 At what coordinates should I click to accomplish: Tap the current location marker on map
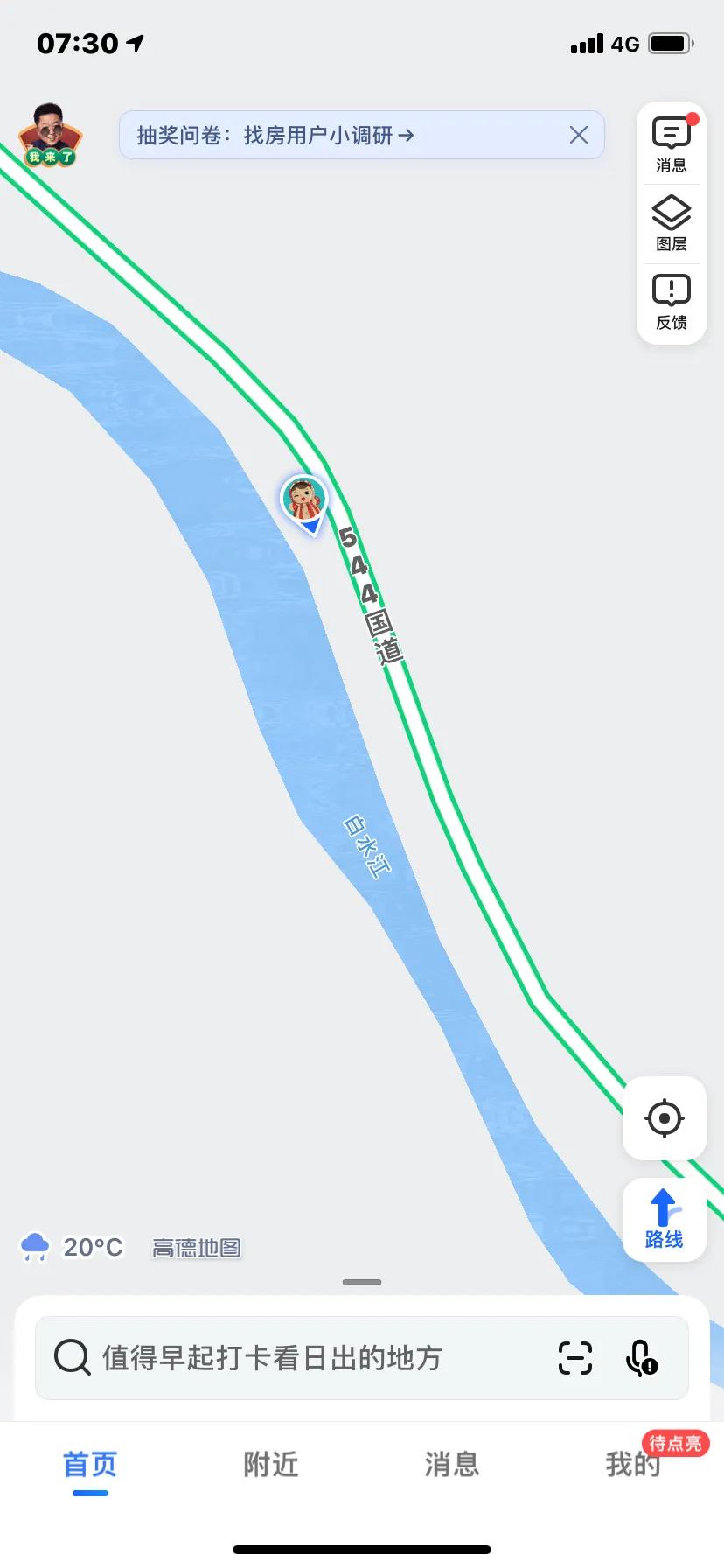click(304, 502)
